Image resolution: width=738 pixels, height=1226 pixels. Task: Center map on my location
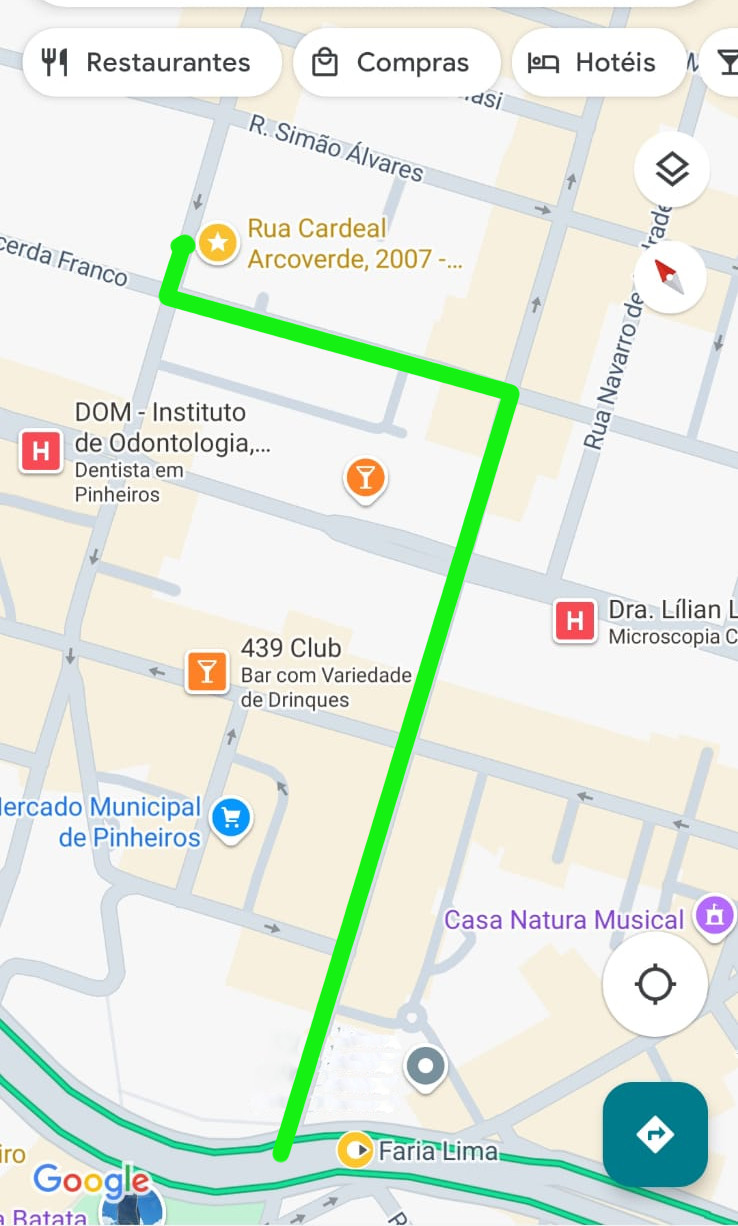point(655,985)
